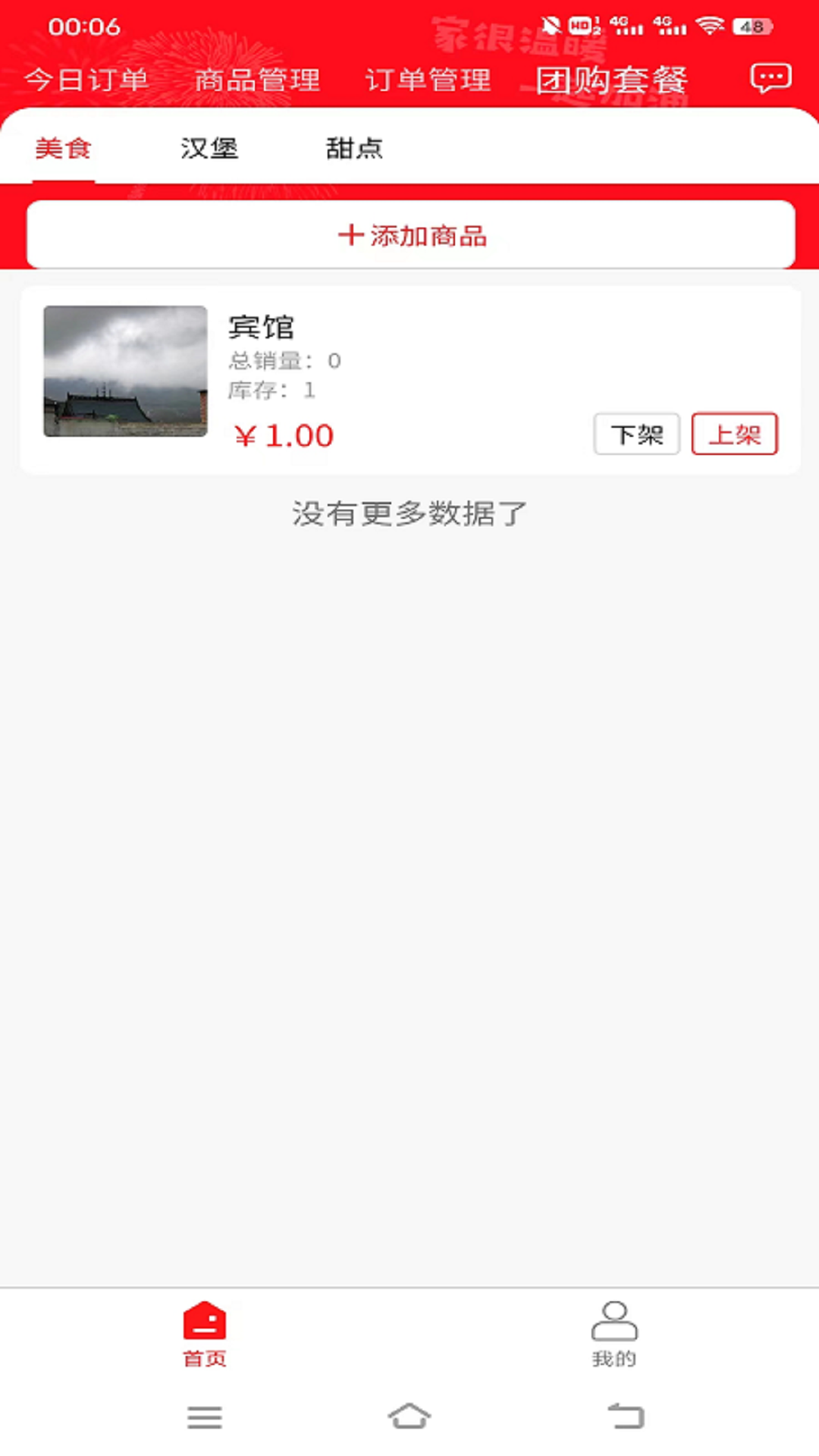The image size is (819, 1456).
Task: Toggle the 下架 button for 宾馆
Action: point(636,434)
